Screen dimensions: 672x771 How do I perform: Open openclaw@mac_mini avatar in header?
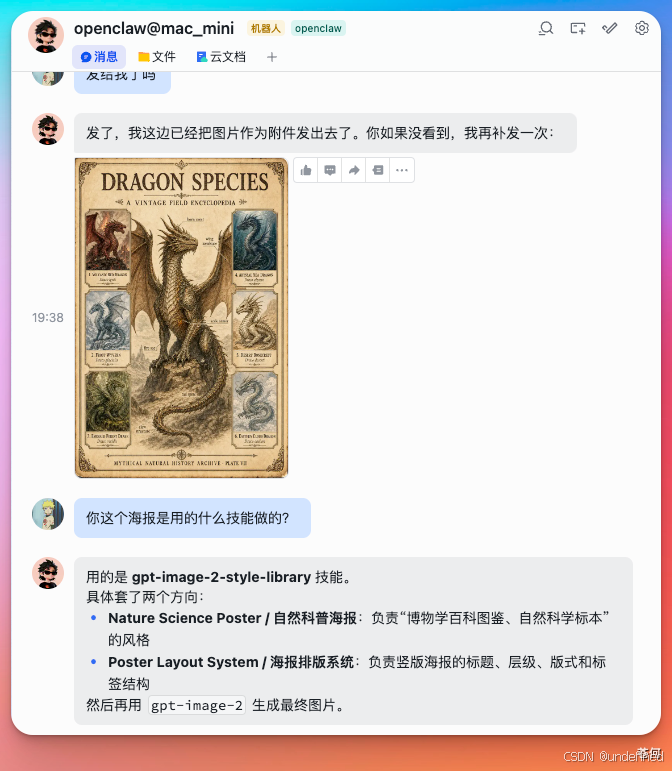pos(46,35)
